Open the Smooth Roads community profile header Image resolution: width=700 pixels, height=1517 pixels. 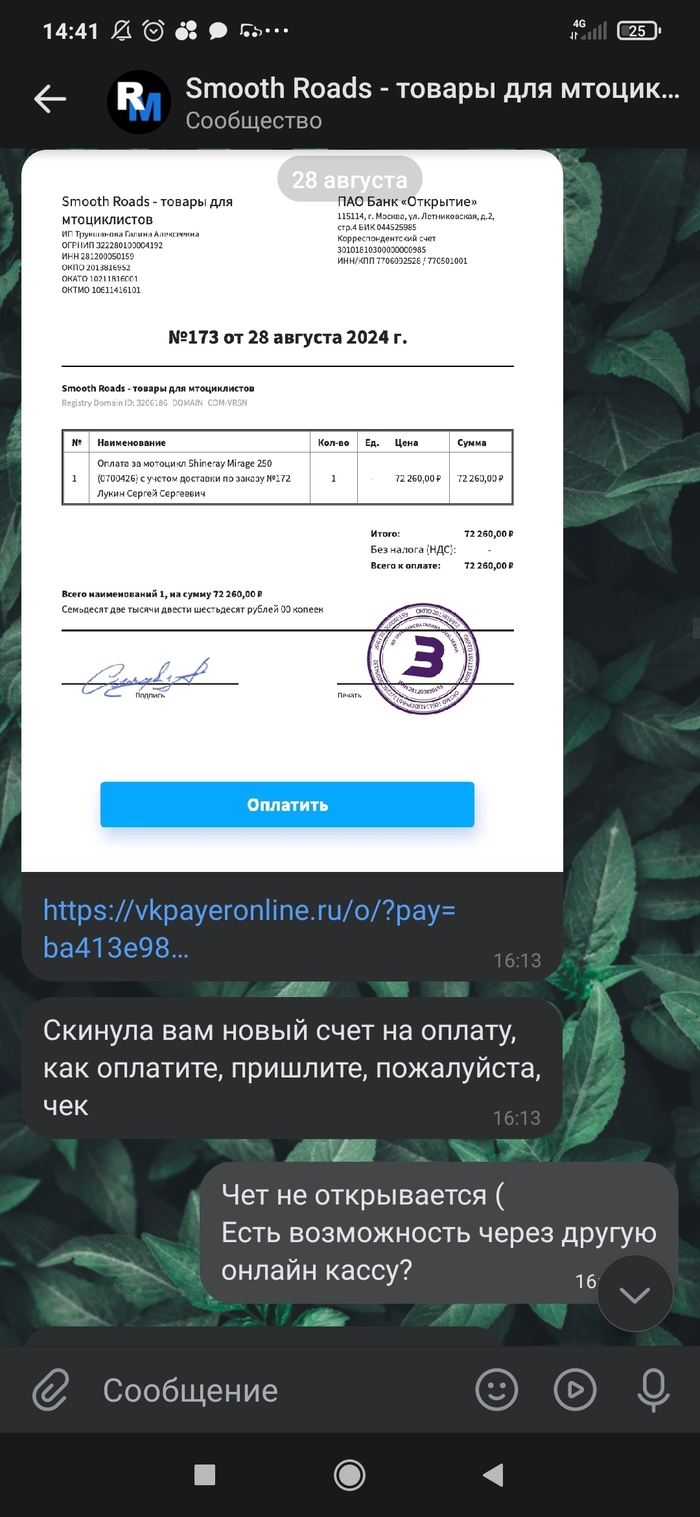pos(430,102)
